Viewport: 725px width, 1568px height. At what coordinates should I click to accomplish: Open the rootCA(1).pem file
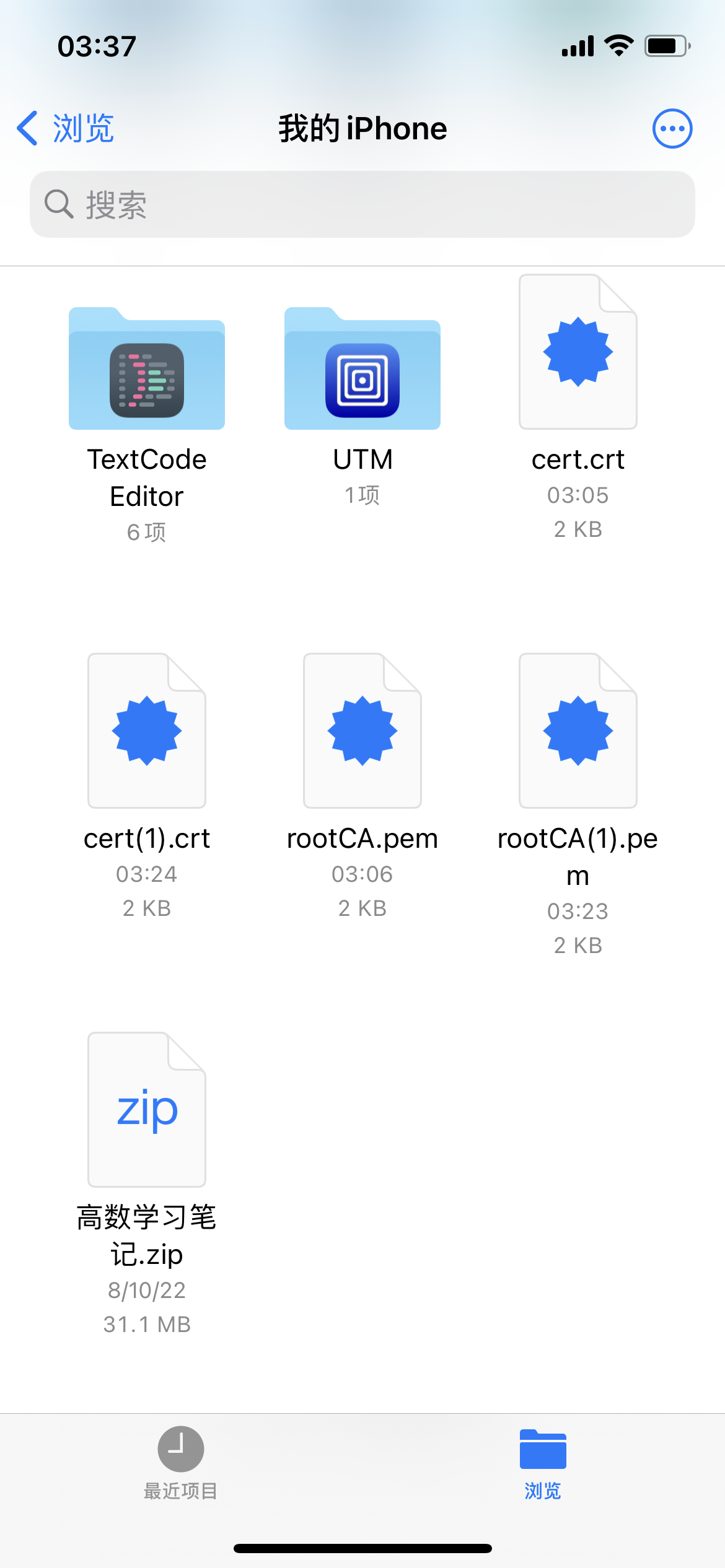coord(578,731)
